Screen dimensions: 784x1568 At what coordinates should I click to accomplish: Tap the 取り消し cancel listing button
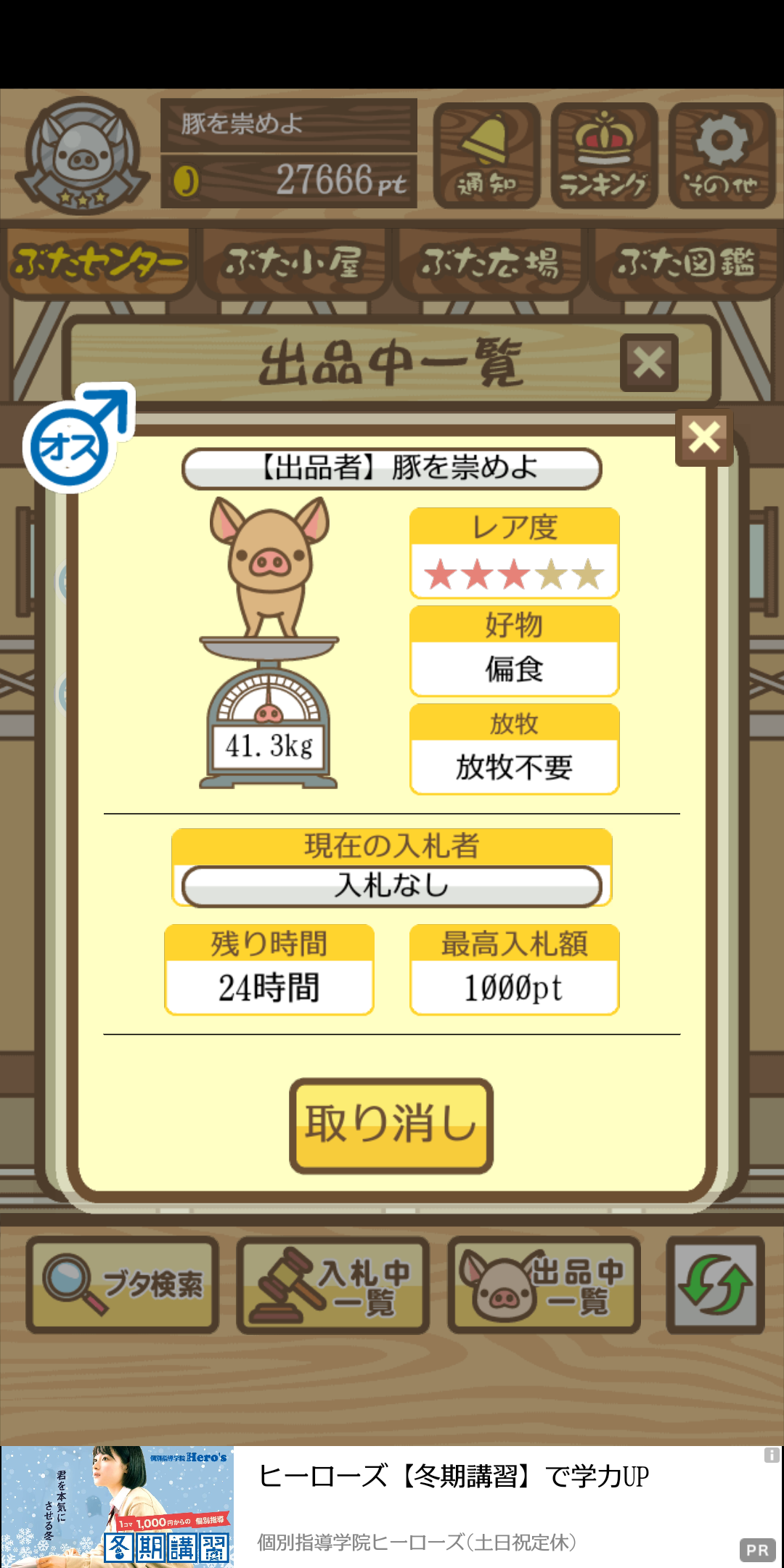coord(391,1125)
